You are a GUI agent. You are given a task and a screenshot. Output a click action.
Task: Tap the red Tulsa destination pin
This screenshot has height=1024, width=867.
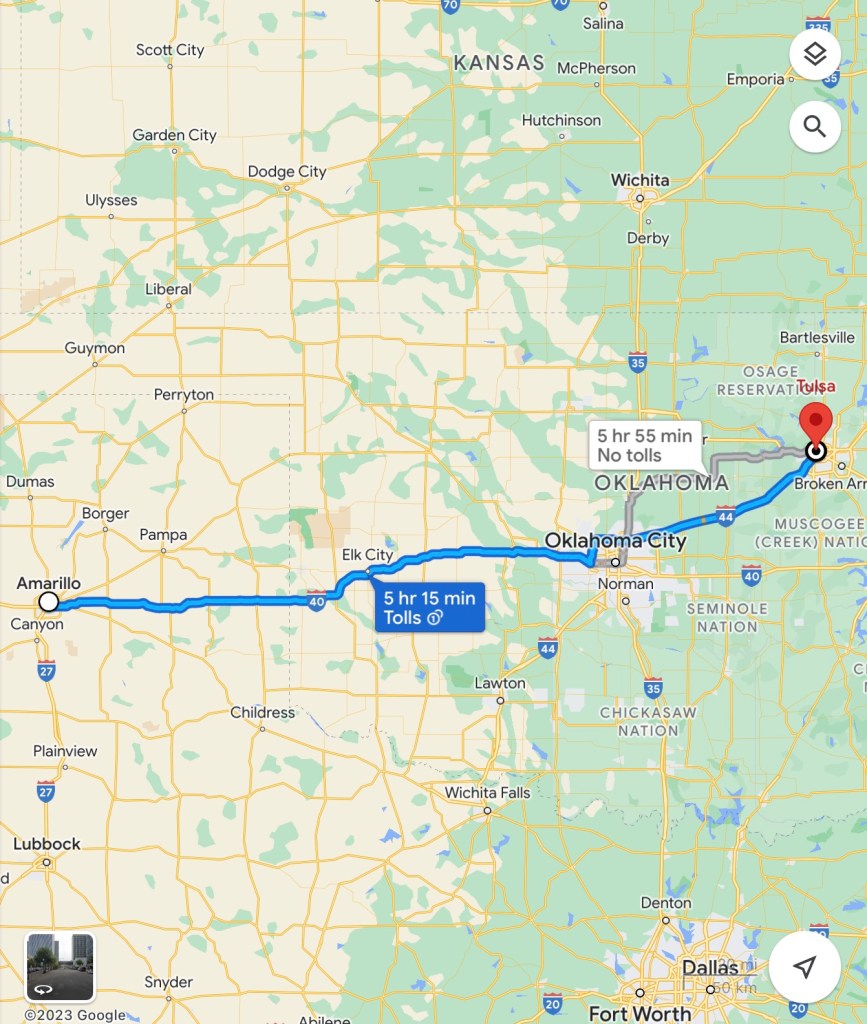coord(816,422)
